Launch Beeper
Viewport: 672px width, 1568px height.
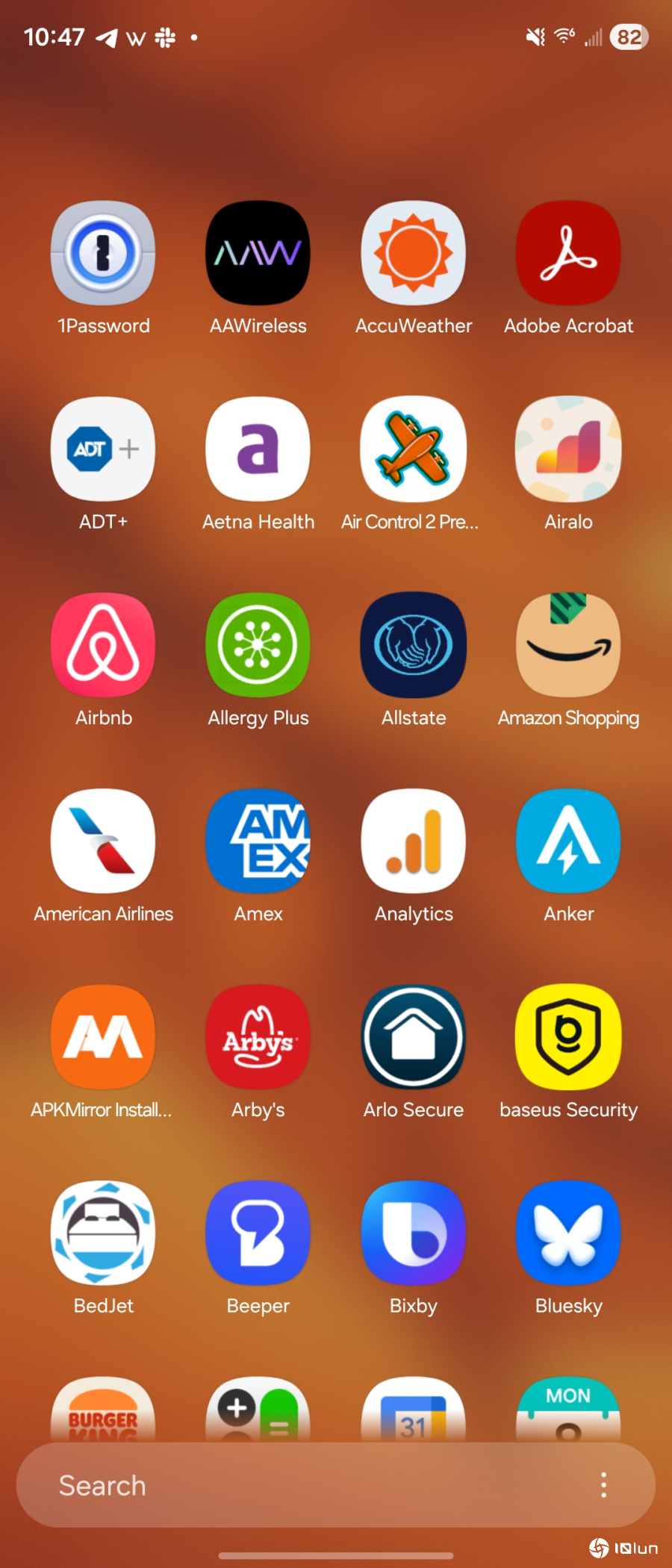(x=258, y=1233)
